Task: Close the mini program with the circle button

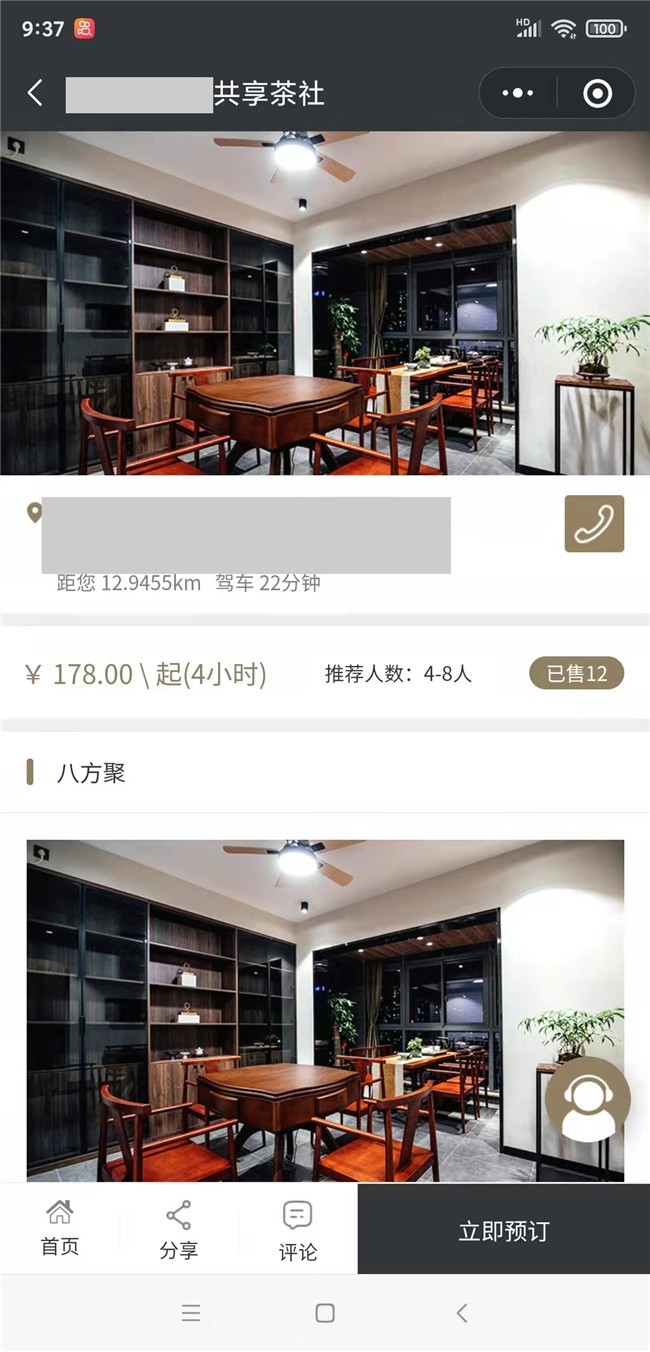Action: (x=597, y=94)
